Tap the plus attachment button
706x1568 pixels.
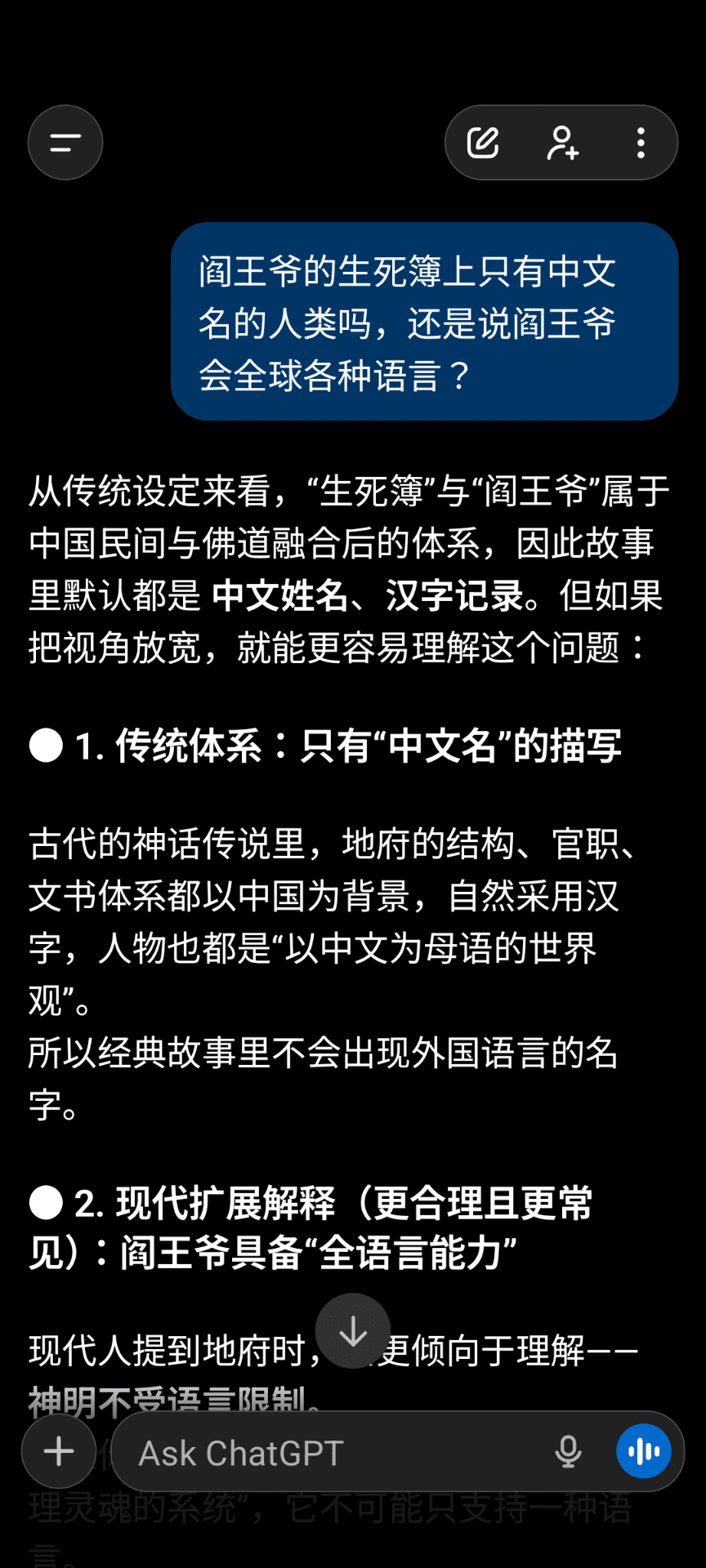[59, 1451]
